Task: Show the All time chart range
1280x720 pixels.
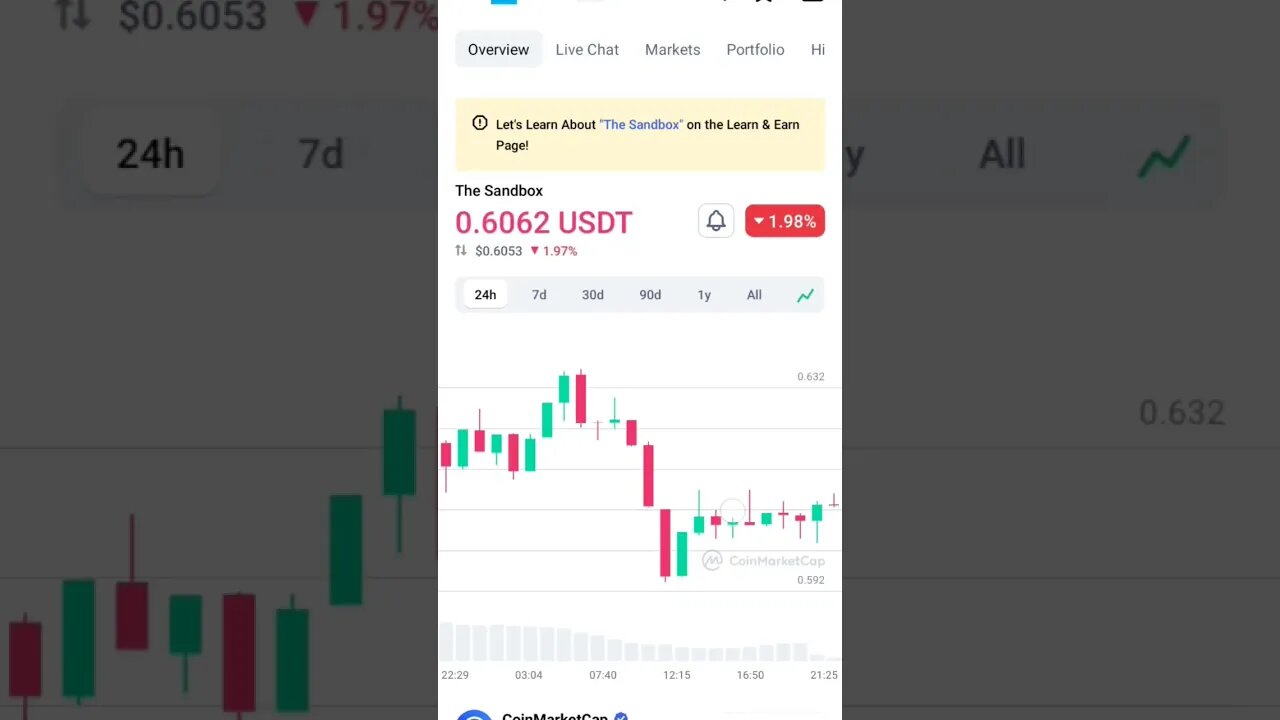Action: click(754, 295)
